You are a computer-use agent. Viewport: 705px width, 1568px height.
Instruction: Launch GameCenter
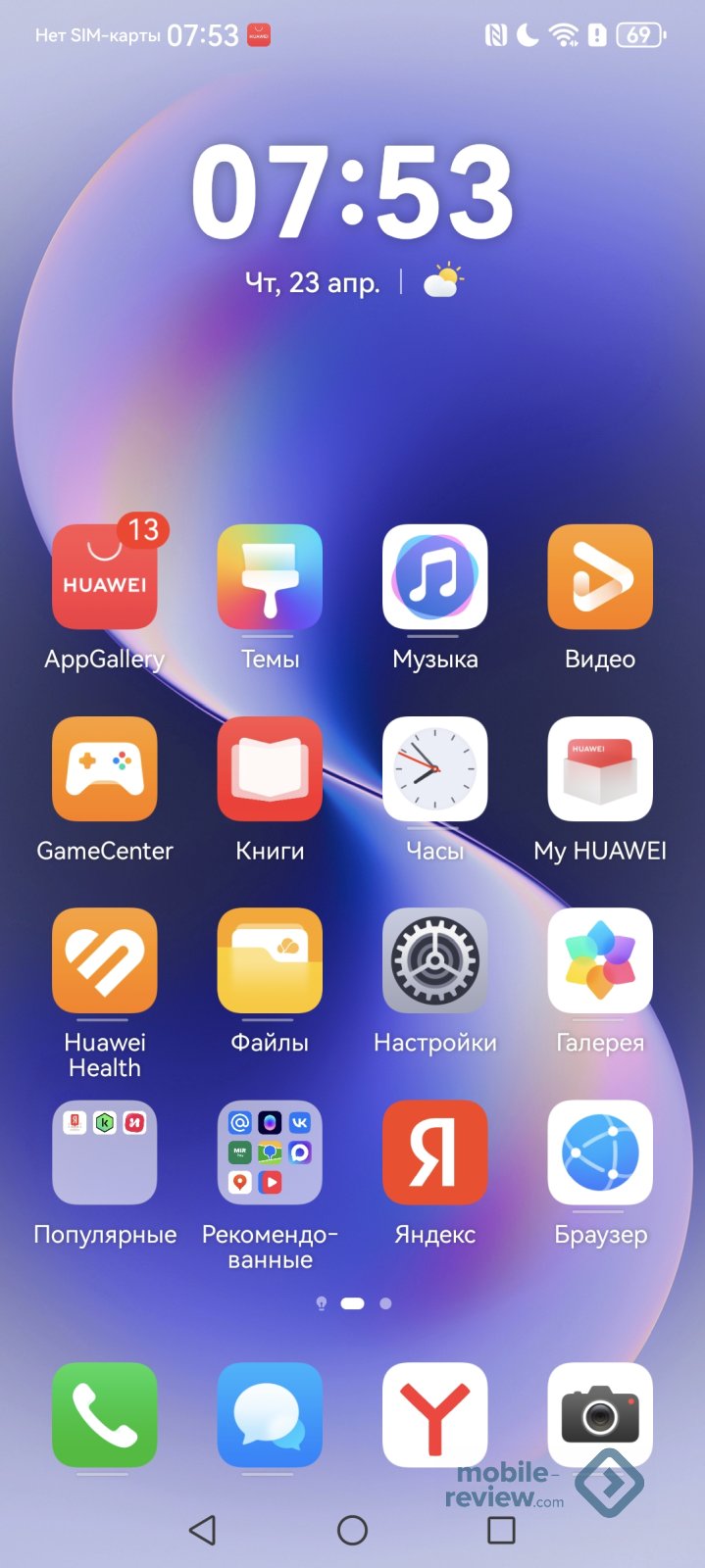click(x=105, y=769)
